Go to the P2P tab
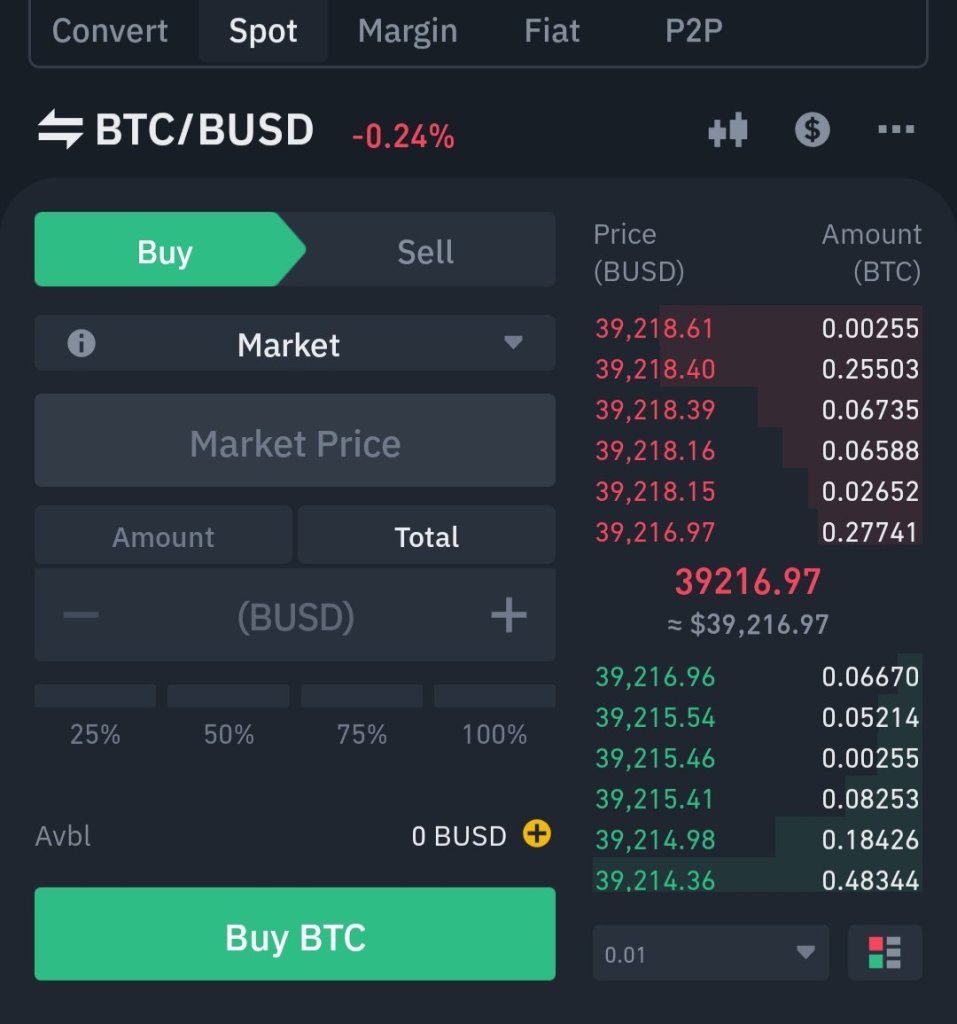957x1024 pixels. pos(693,31)
